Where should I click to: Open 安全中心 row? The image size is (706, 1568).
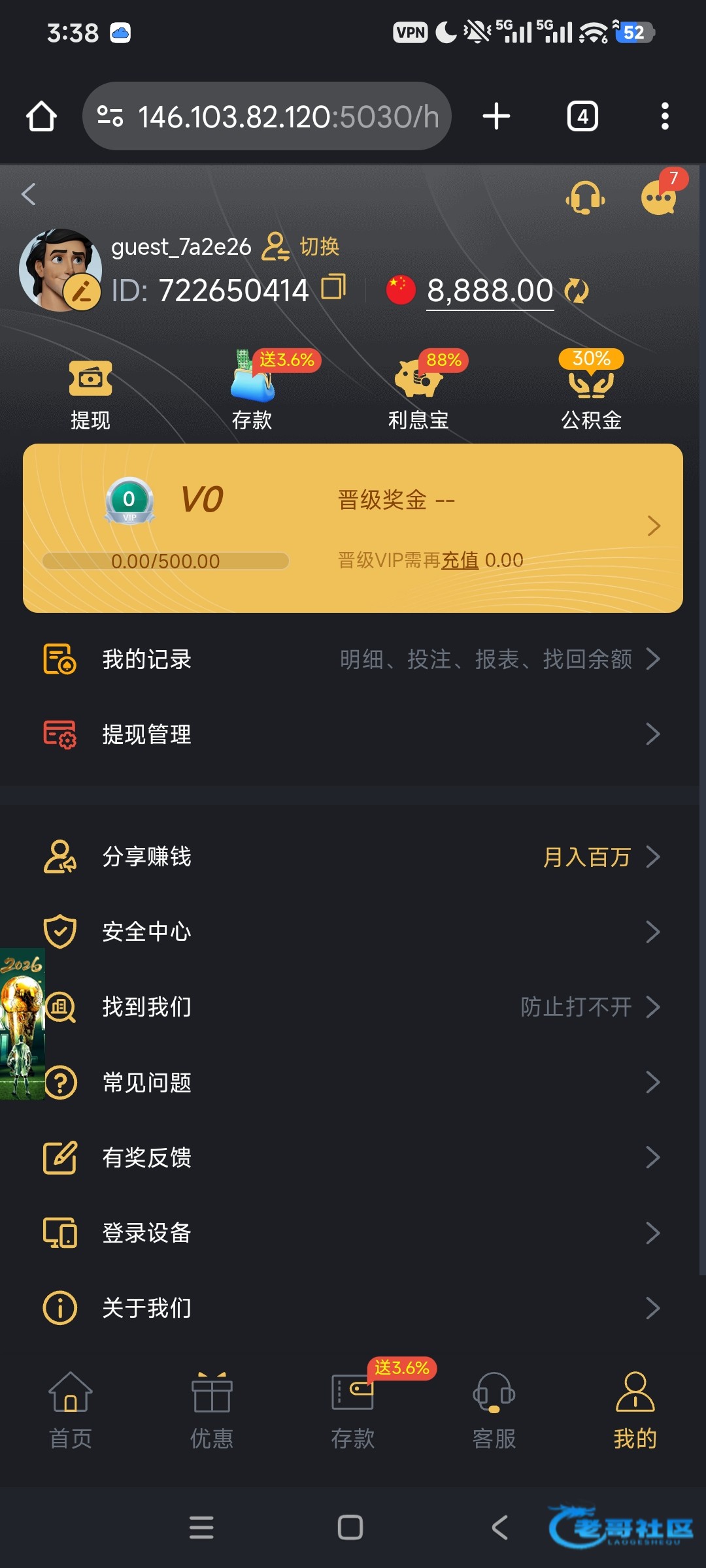(x=353, y=932)
